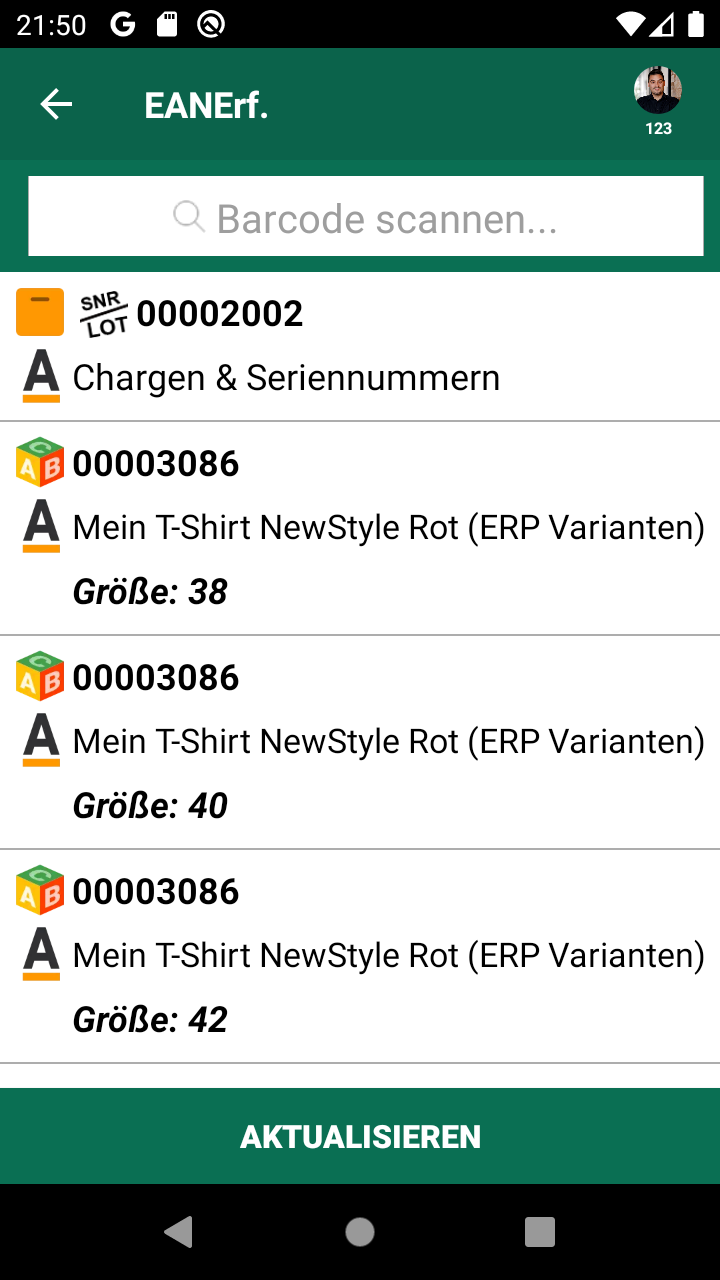The height and width of the screenshot is (1280, 720).
Task: Tap the AKTUALISIEREN button
Action: (x=360, y=1136)
